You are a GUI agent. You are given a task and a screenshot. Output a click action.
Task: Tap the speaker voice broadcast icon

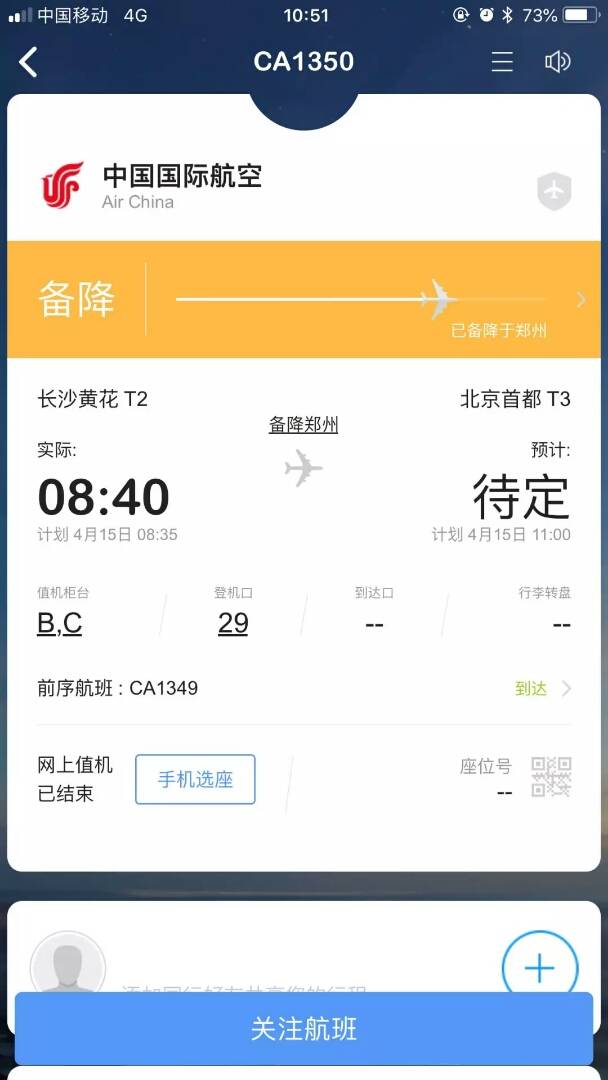point(557,62)
